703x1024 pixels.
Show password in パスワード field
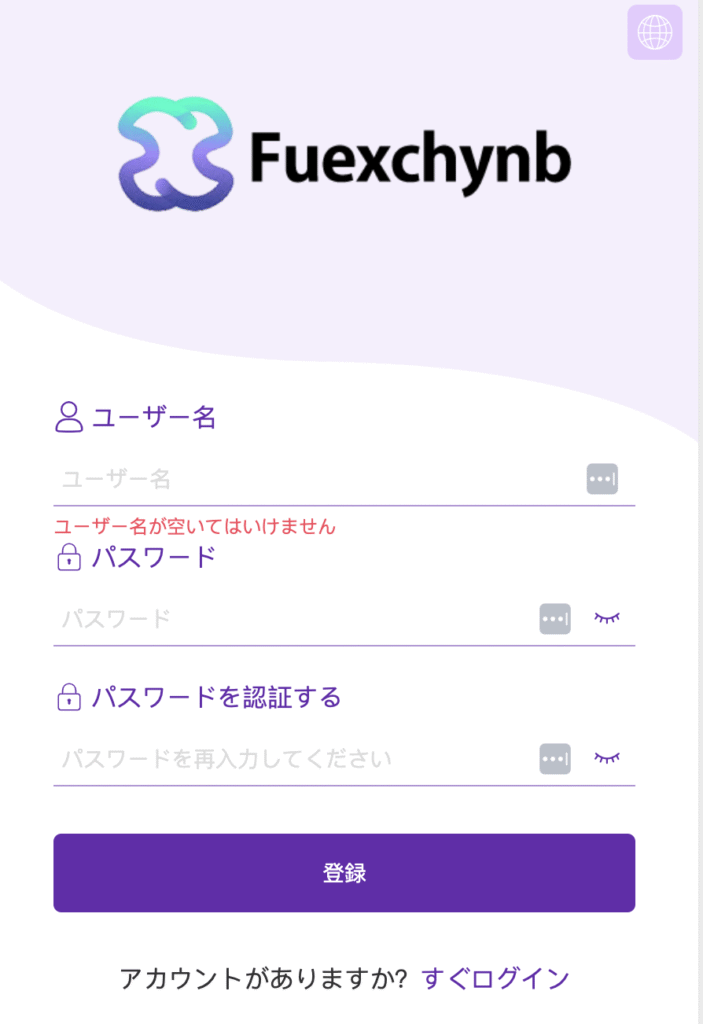point(607,618)
